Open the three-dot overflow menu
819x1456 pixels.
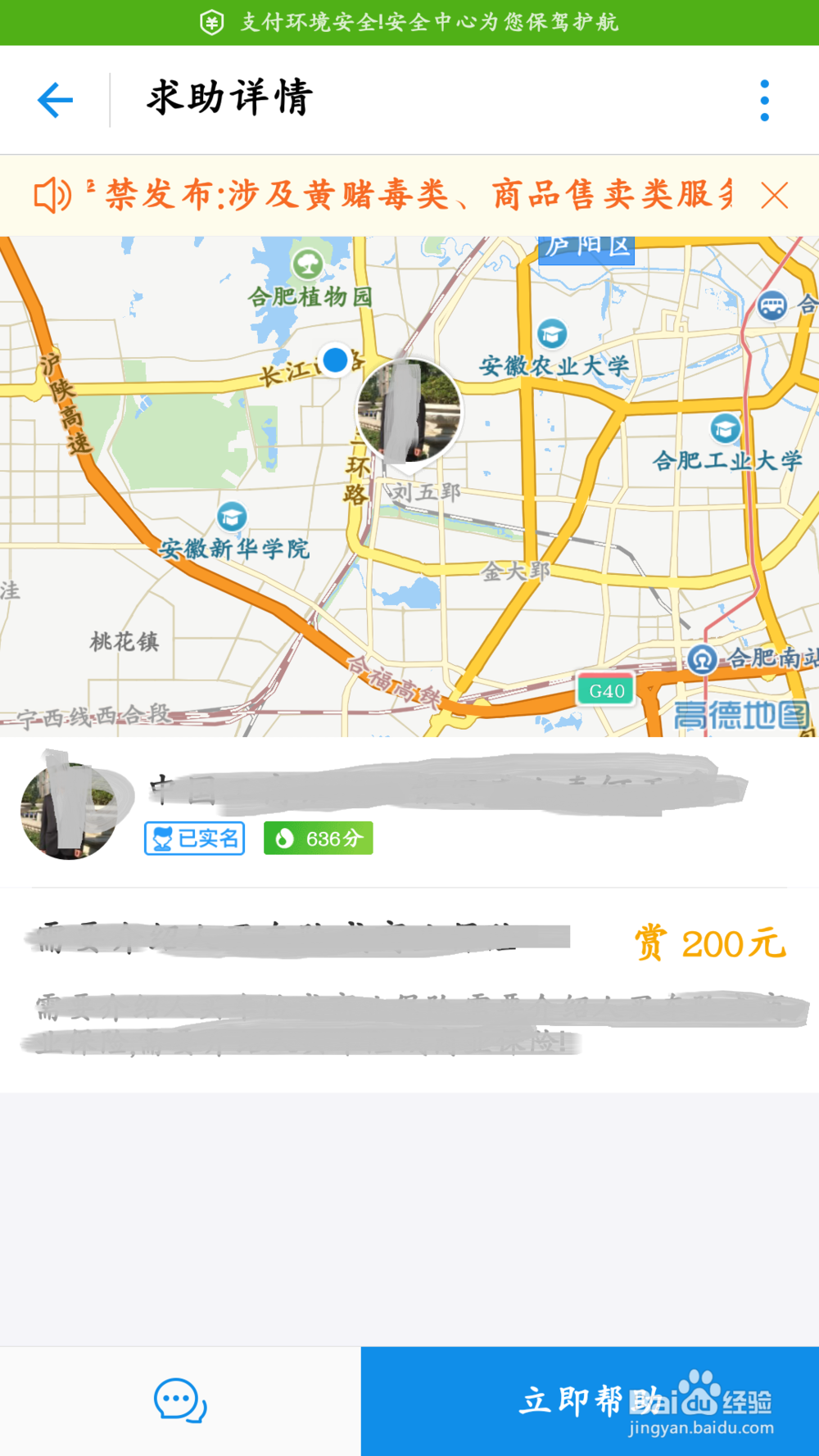pos(764,101)
